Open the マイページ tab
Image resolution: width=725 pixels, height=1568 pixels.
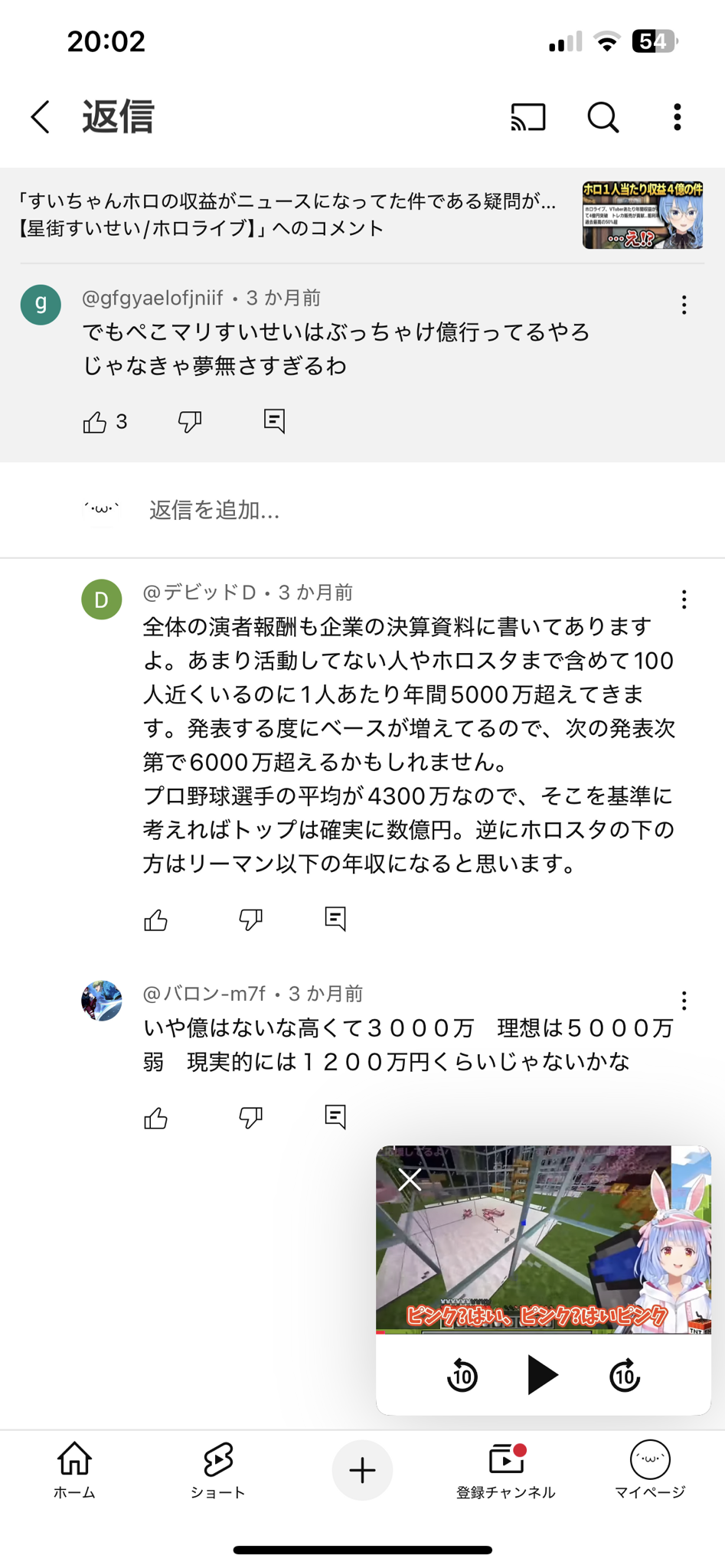[650, 1470]
